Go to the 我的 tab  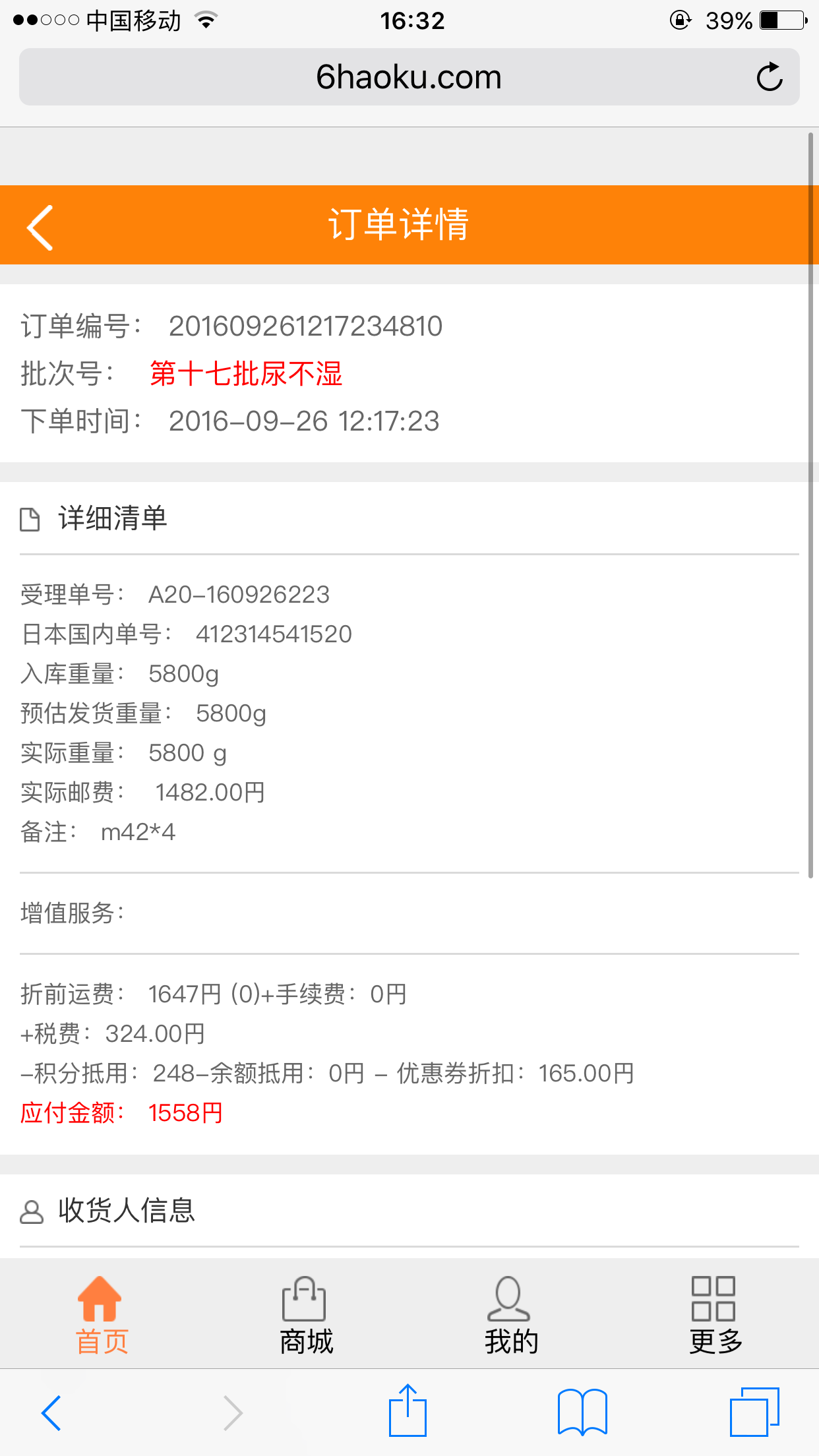click(510, 1315)
